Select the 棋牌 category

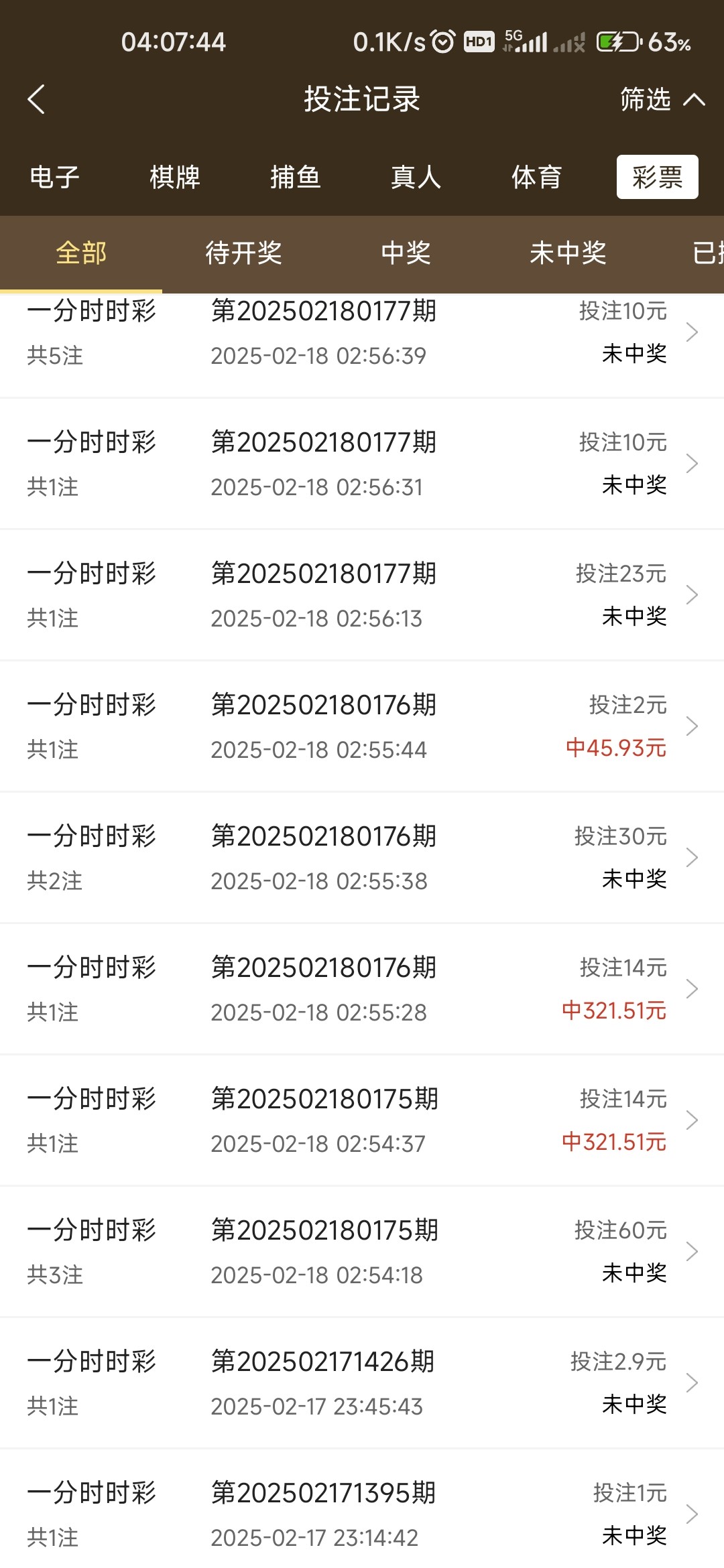click(x=175, y=178)
